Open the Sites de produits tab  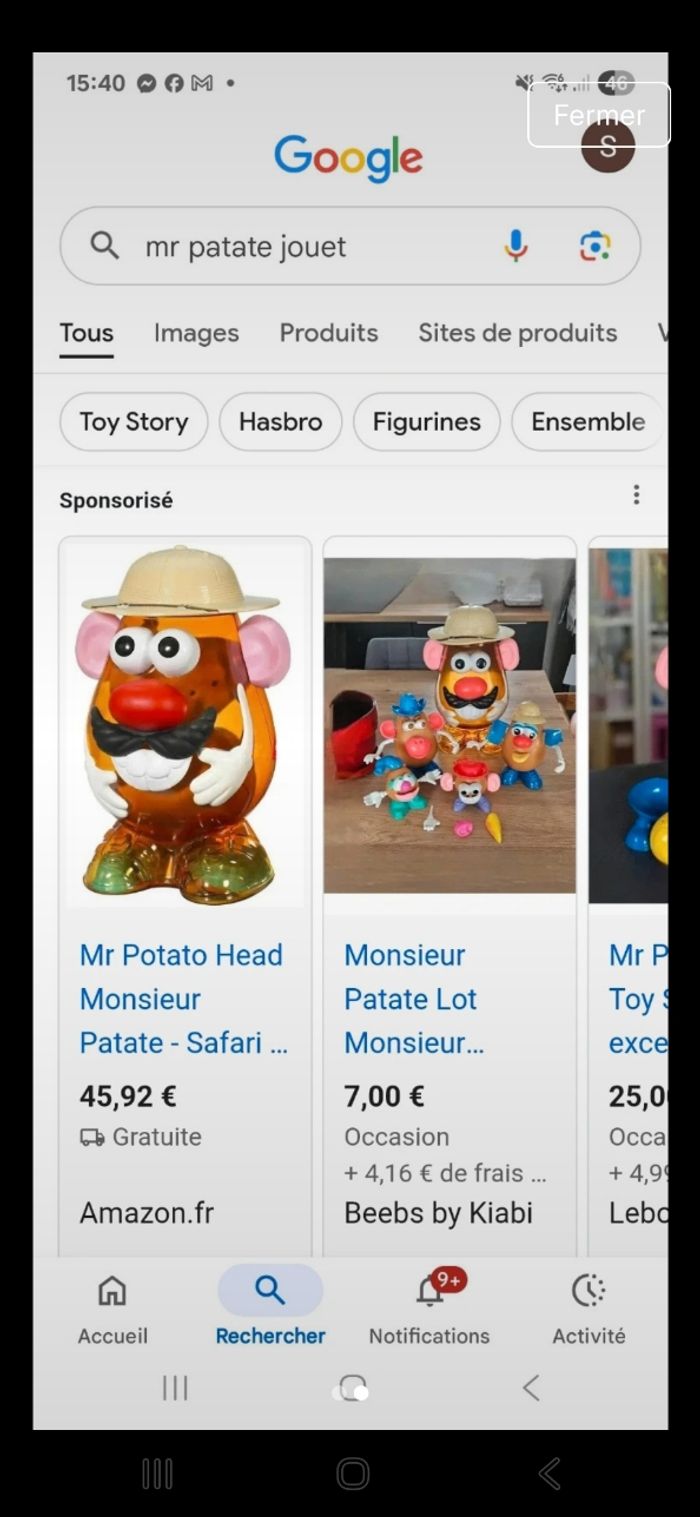[517, 333]
